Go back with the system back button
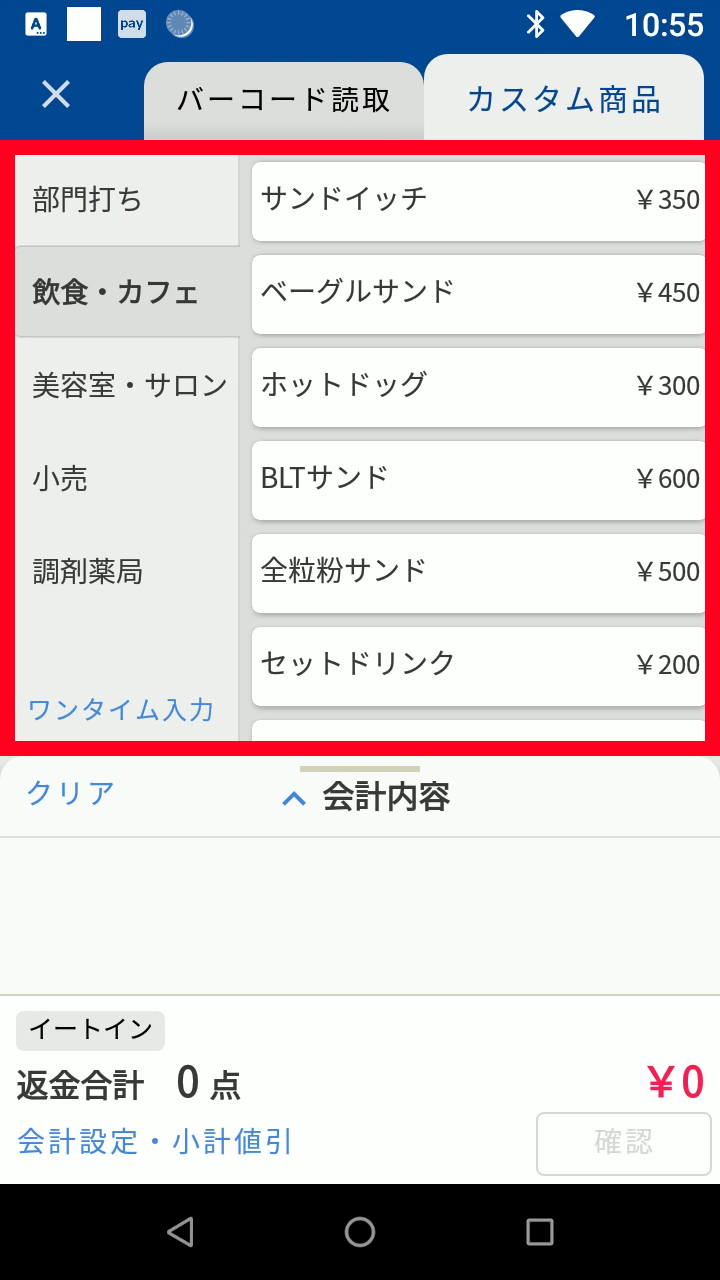The height and width of the screenshot is (1280, 720). click(x=180, y=1232)
